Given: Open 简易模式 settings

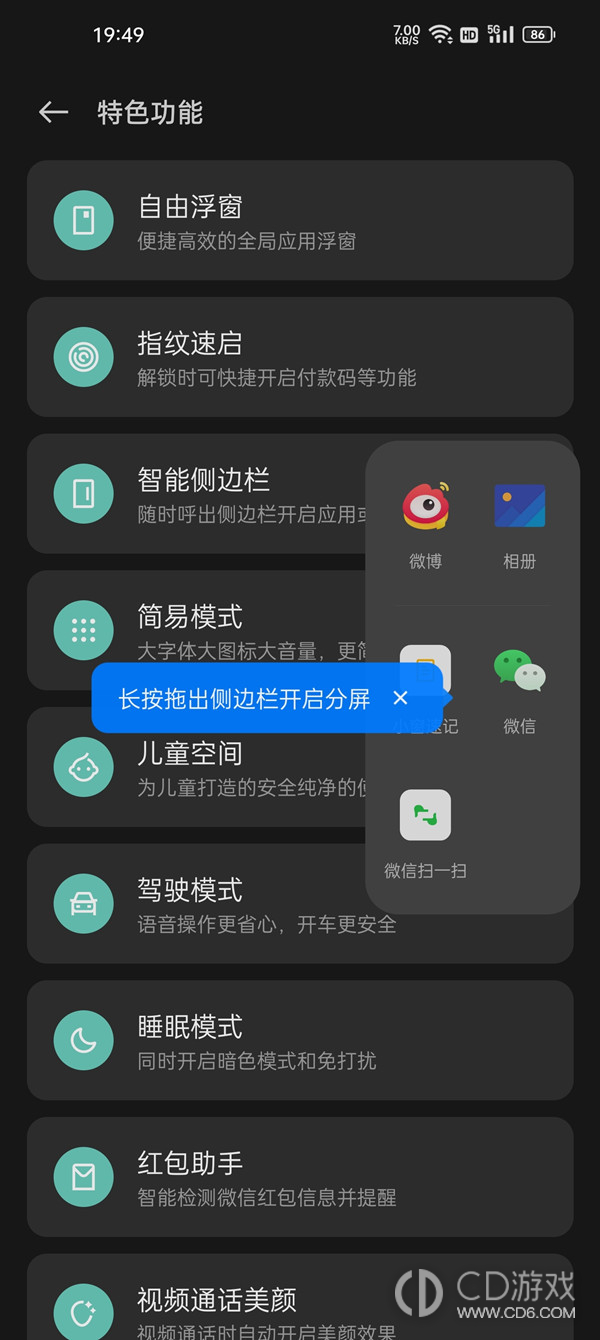Looking at the screenshot, I should click(200, 618).
